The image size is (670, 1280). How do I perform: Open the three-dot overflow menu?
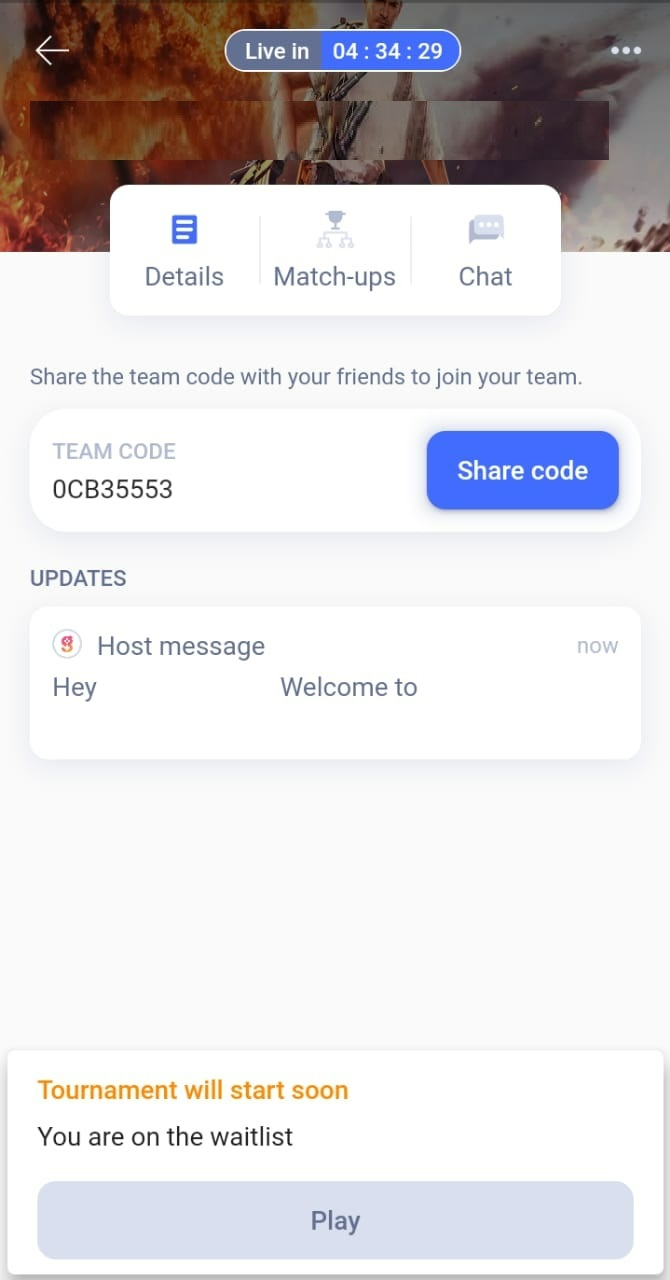coord(626,51)
